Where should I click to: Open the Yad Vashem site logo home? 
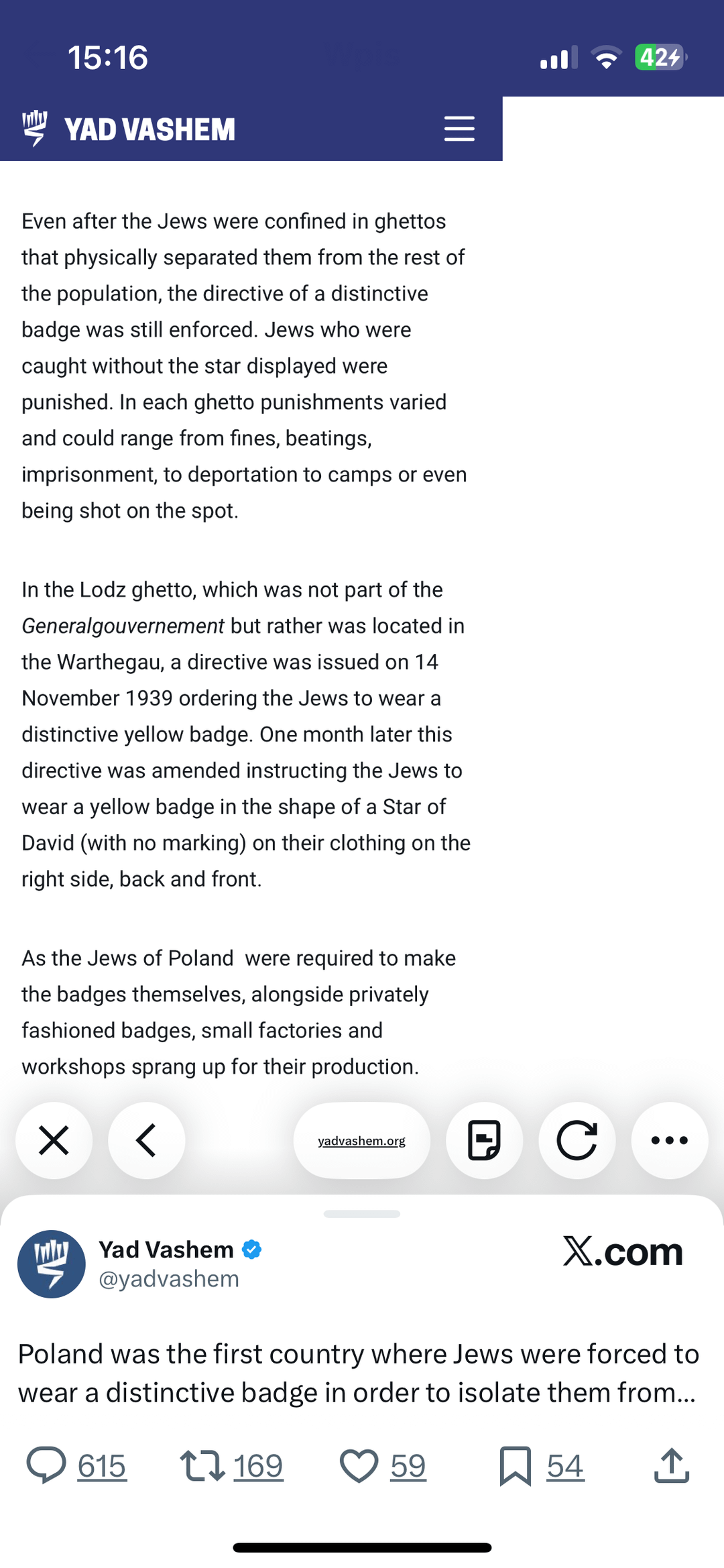(129, 129)
